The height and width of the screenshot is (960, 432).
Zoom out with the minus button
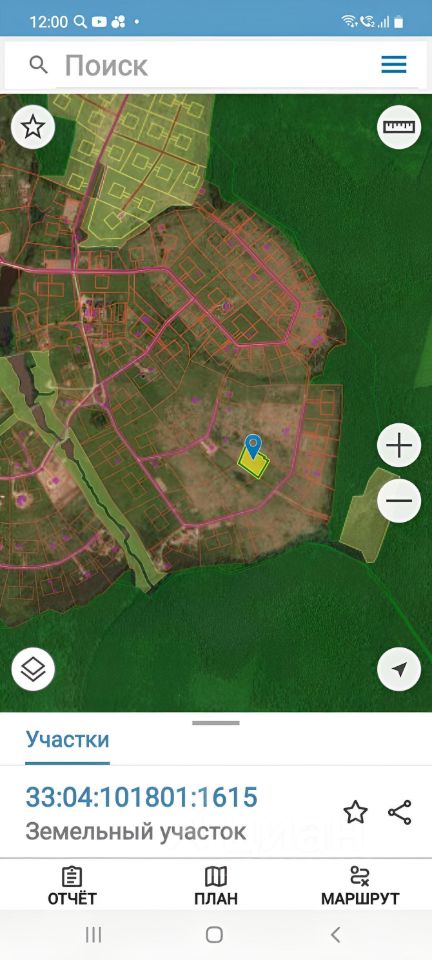399,500
